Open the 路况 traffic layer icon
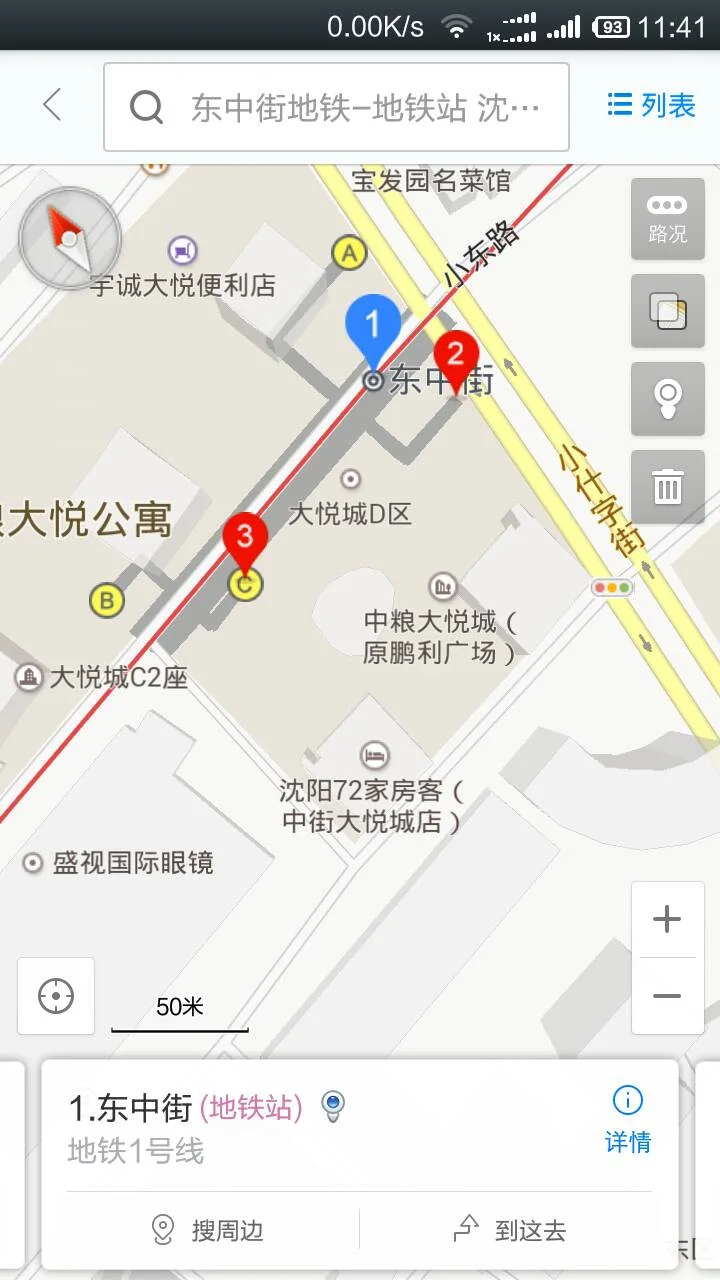The image size is (720, 1280). tap(667, 219)
